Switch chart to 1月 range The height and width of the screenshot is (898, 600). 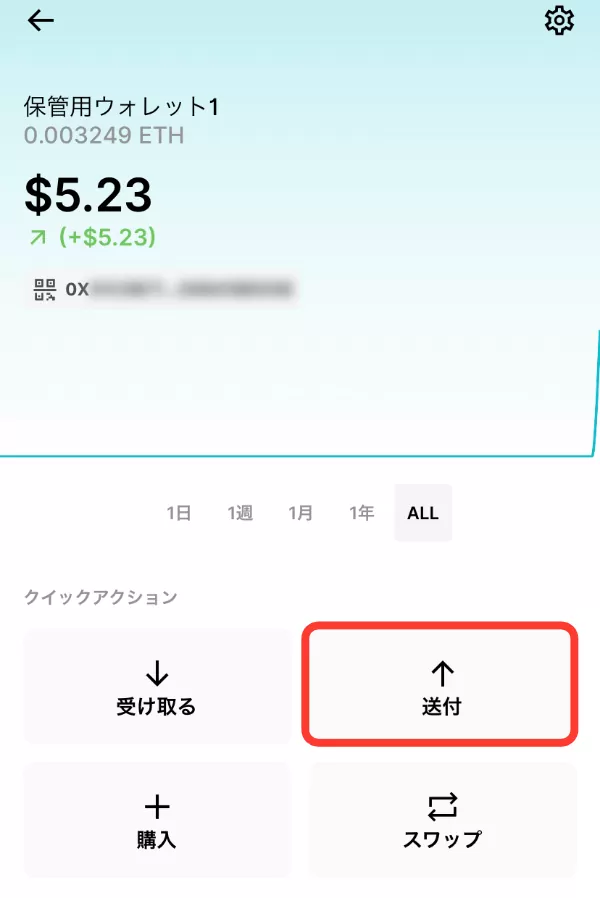[x=300, y=513]
